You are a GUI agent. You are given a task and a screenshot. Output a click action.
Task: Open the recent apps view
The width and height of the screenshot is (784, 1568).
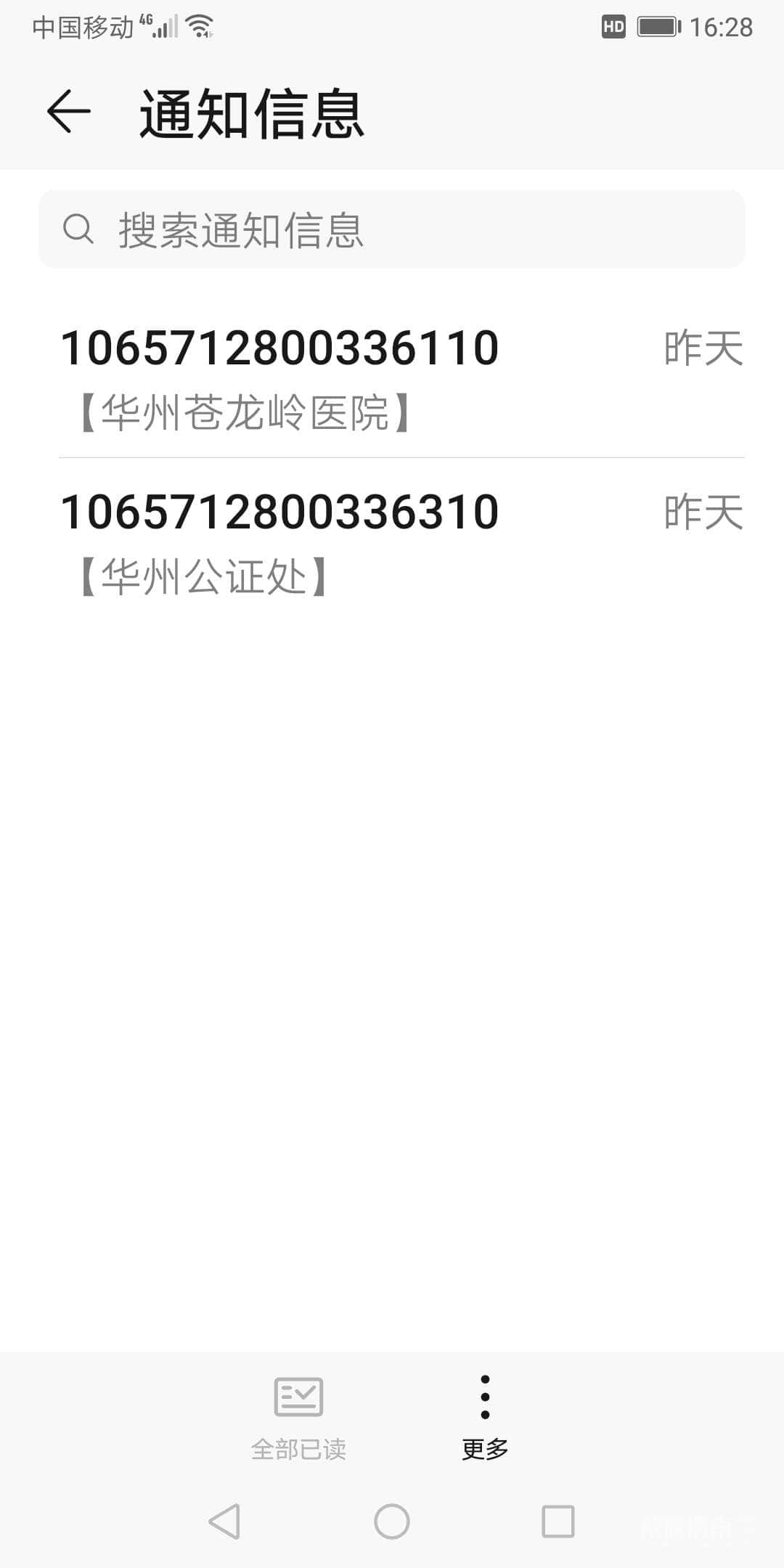(x=558, y=1521)
